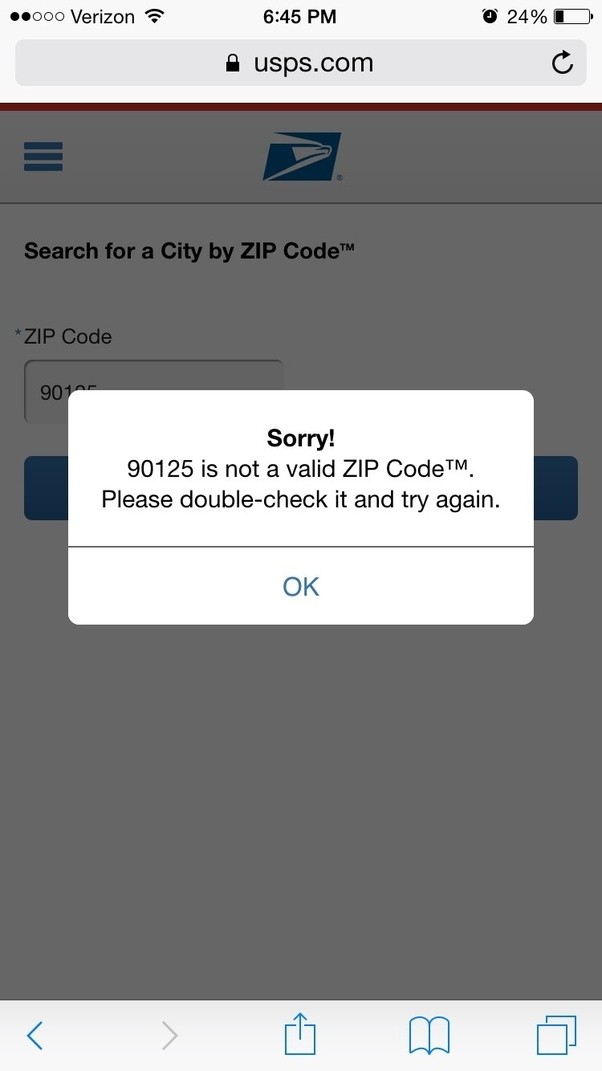Tap the usps.com address bar
Viewport: 602px width, 1071px height.
(x=300, y=64)
